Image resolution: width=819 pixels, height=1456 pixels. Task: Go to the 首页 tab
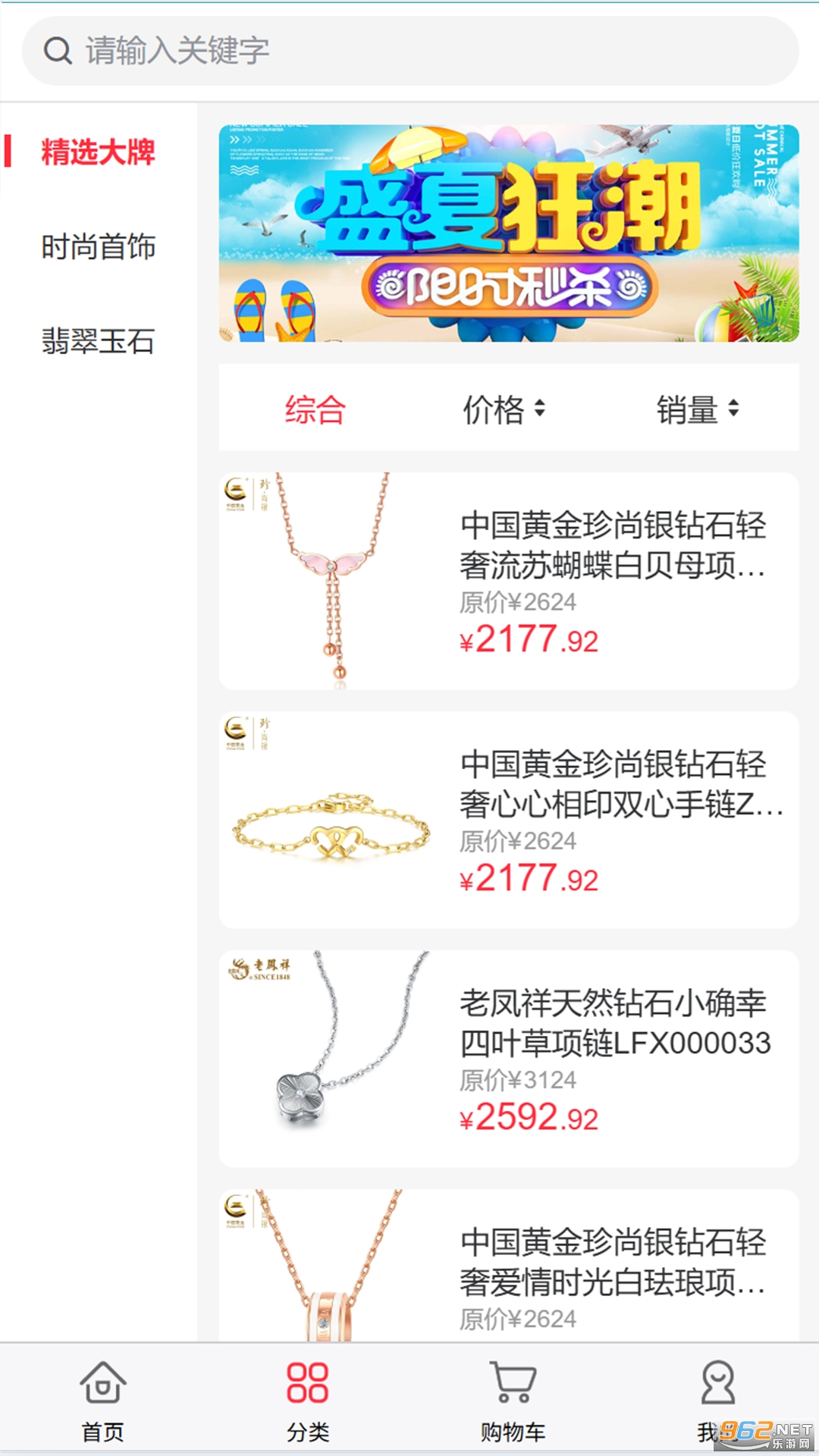(x=102, y=1400)
